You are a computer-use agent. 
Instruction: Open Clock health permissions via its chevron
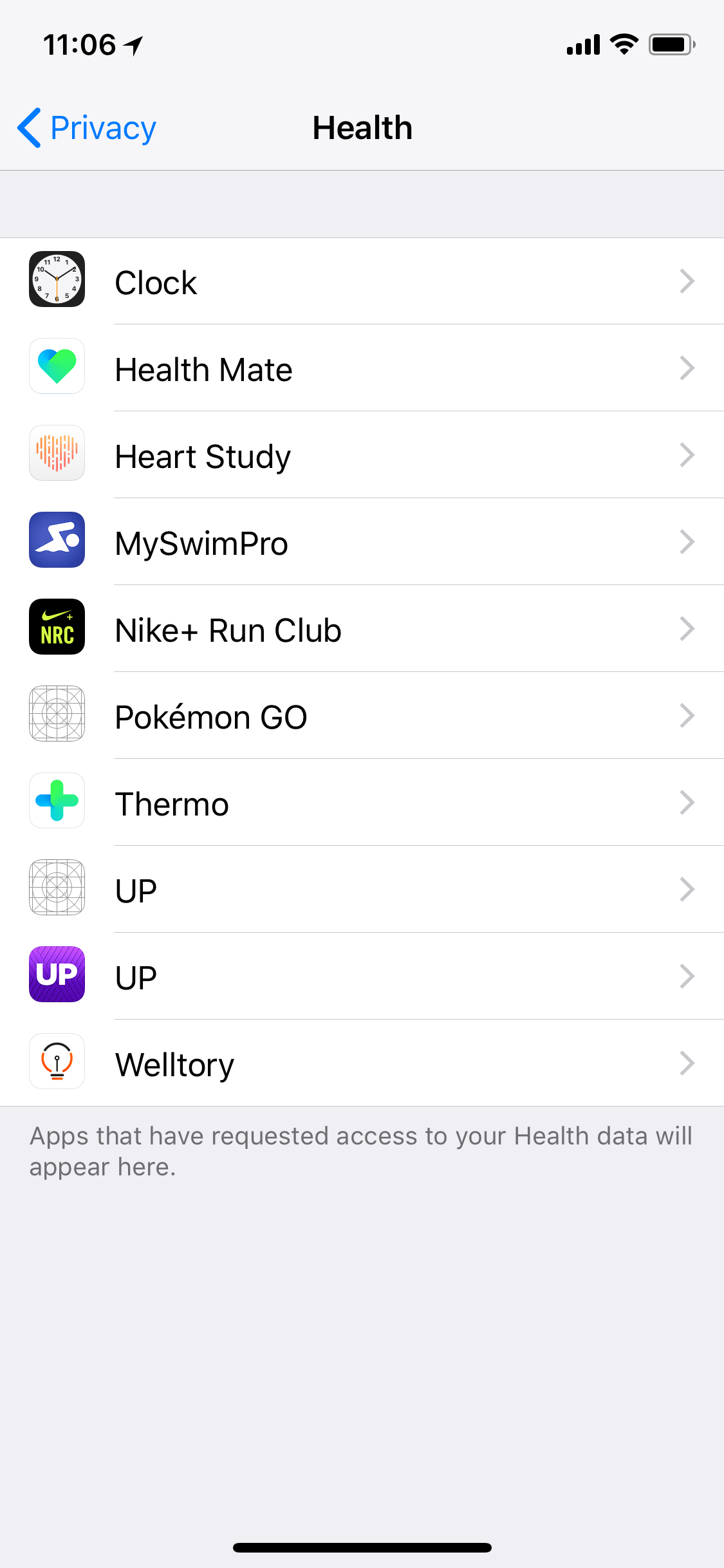[687, 281]
